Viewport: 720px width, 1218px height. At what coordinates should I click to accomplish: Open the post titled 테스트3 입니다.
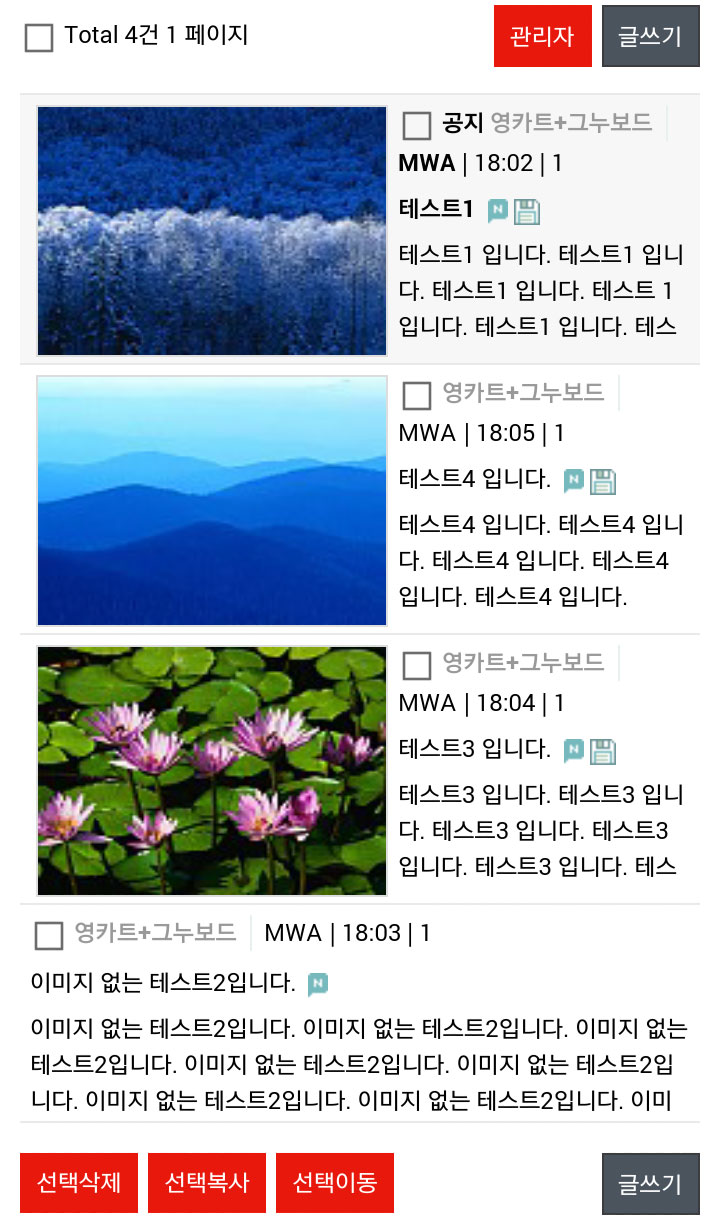474,749
